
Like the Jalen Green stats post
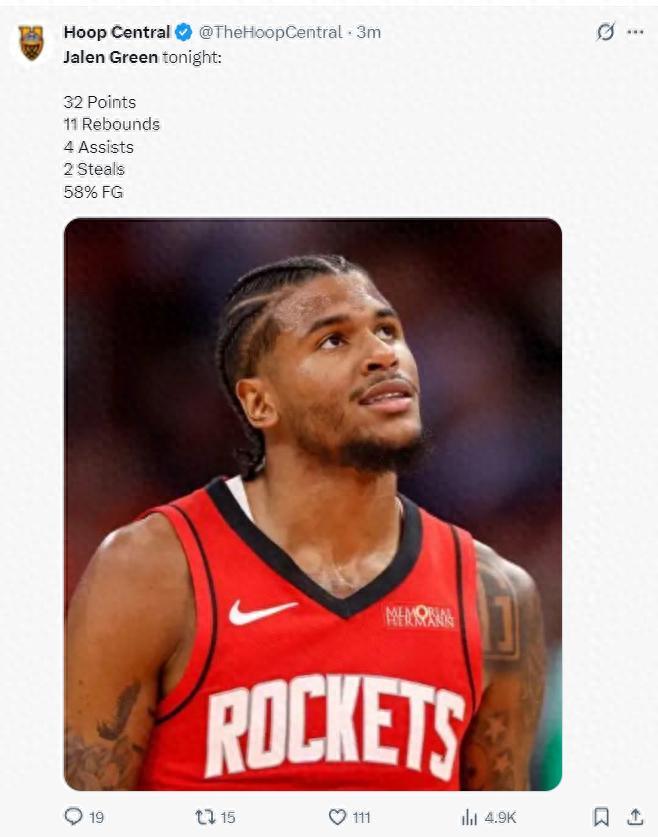[x=337, y=817]
